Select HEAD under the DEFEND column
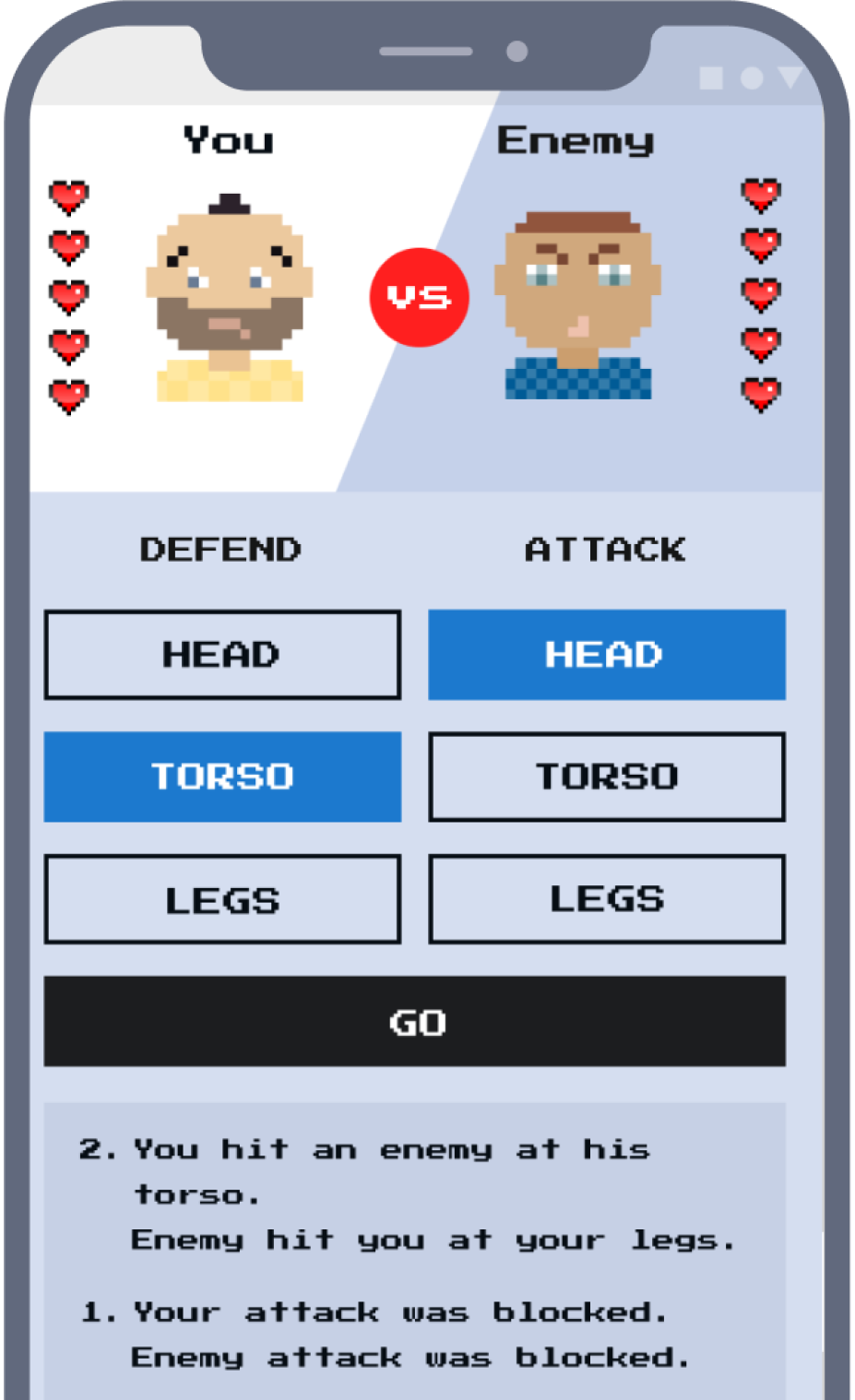 (222, 655)
